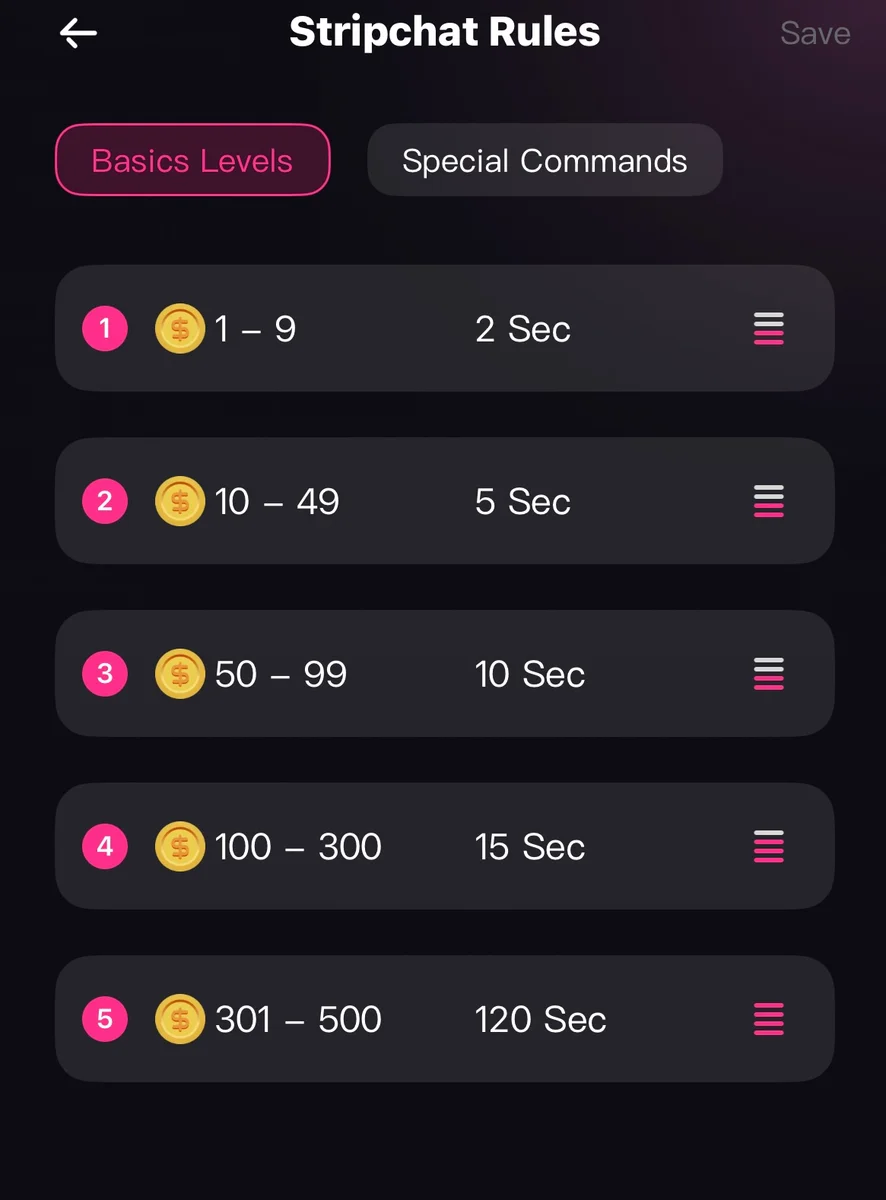Viewport: 886px width, 1200px height.
Task: Open level 2 rule for 10 – 49 tokens
Action: pos(400,501)
